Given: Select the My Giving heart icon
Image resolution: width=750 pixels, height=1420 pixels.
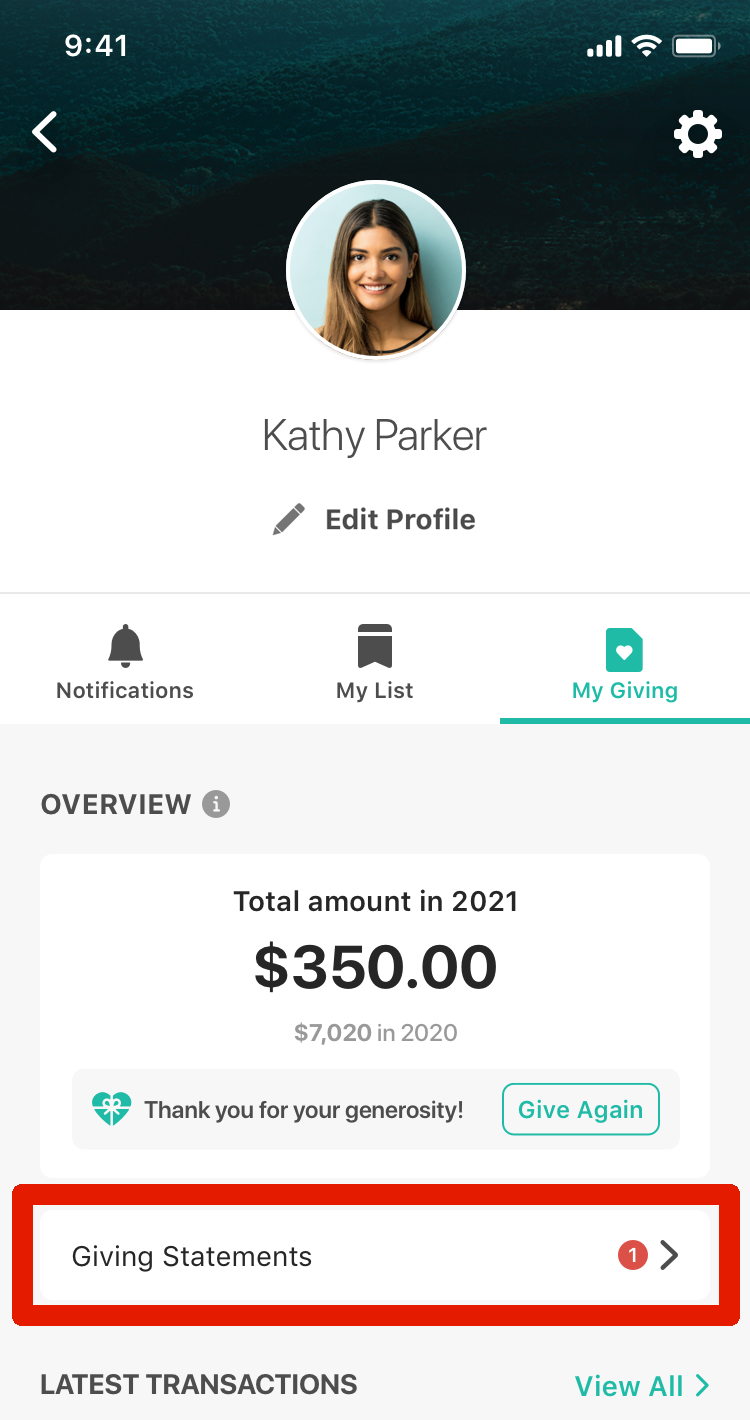Looking at the screenshot, I should point(623,649).
